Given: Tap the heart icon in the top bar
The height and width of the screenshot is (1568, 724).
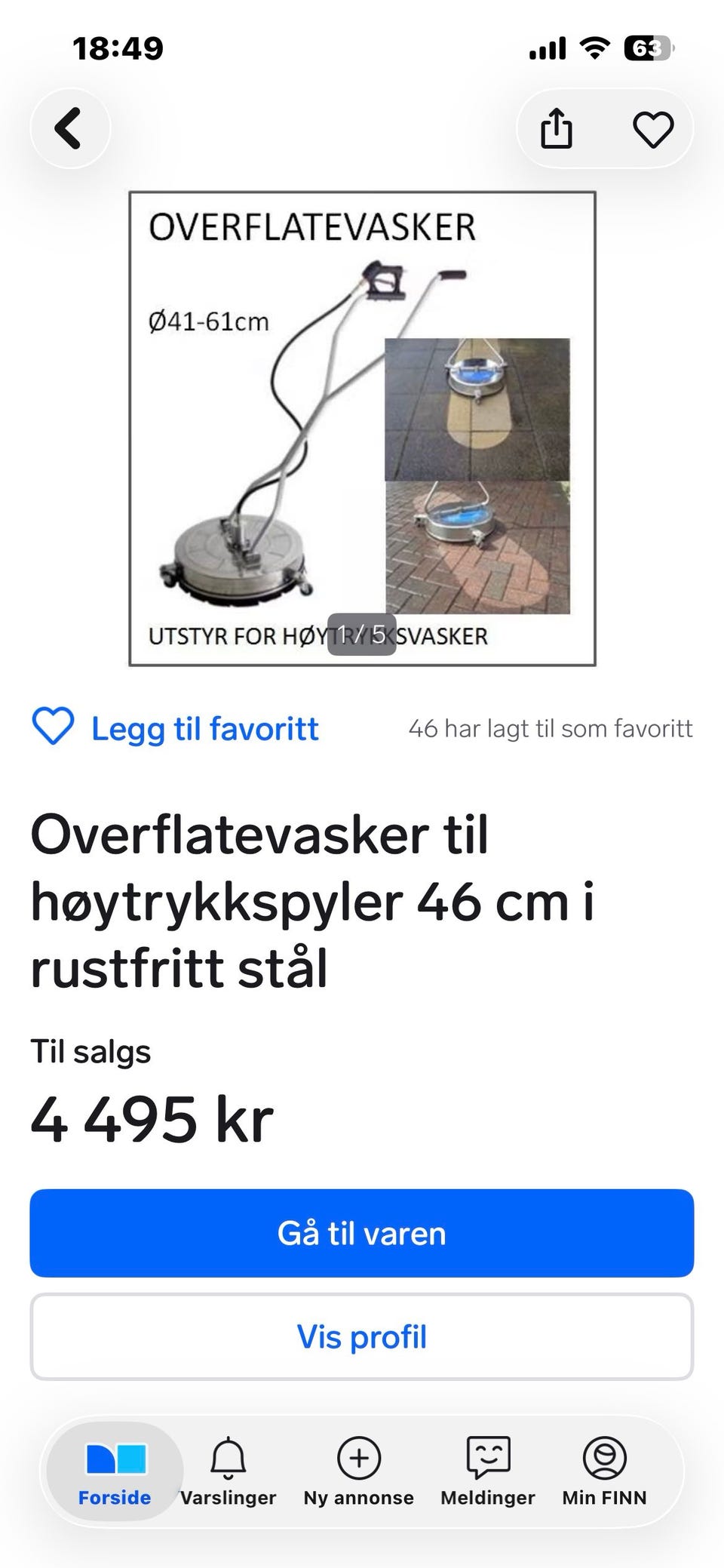Looking at the screenshot, I should pyautogui.click(x=653, y=129).
